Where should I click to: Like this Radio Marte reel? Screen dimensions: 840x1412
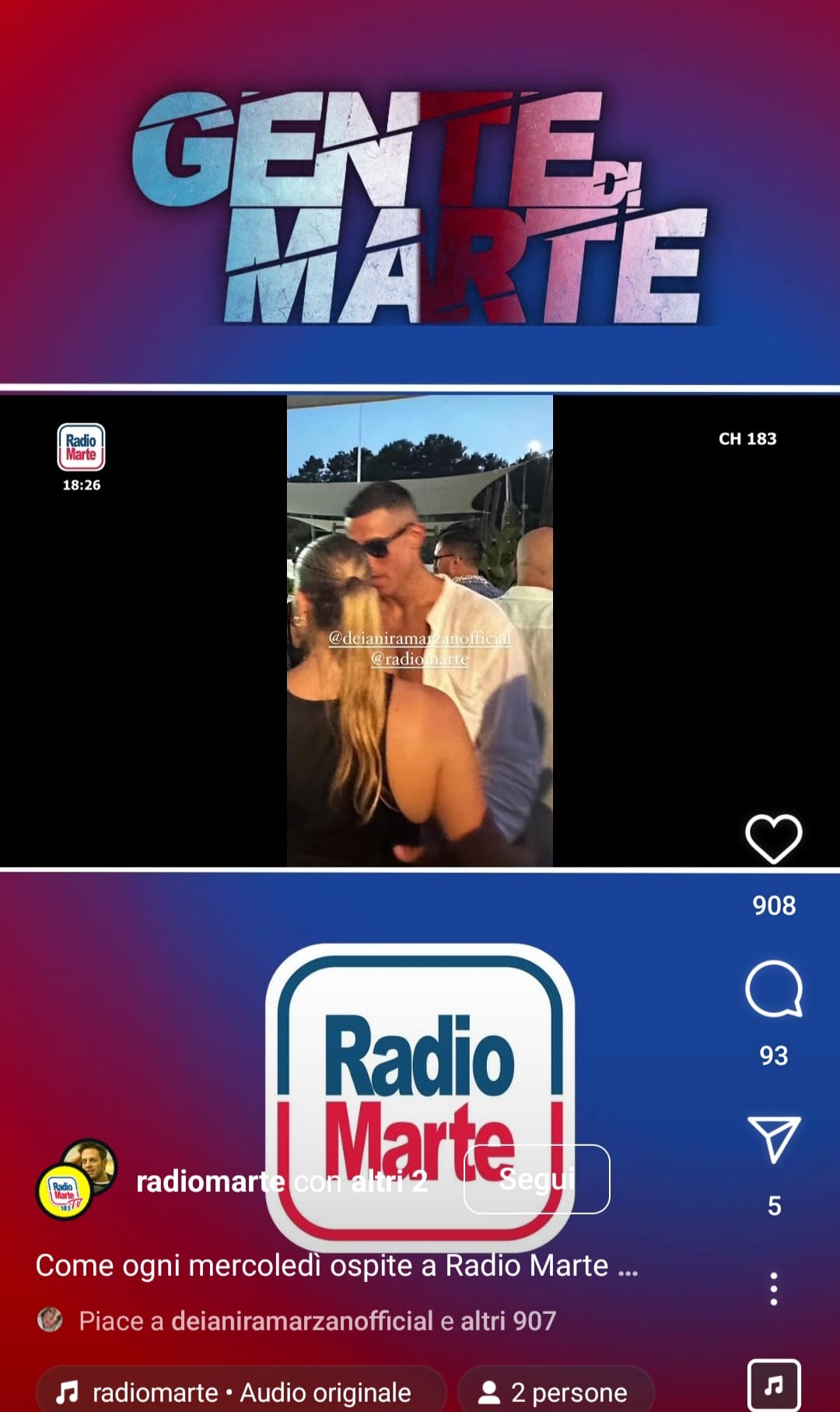pyautogui.click(x=773, y=839)
